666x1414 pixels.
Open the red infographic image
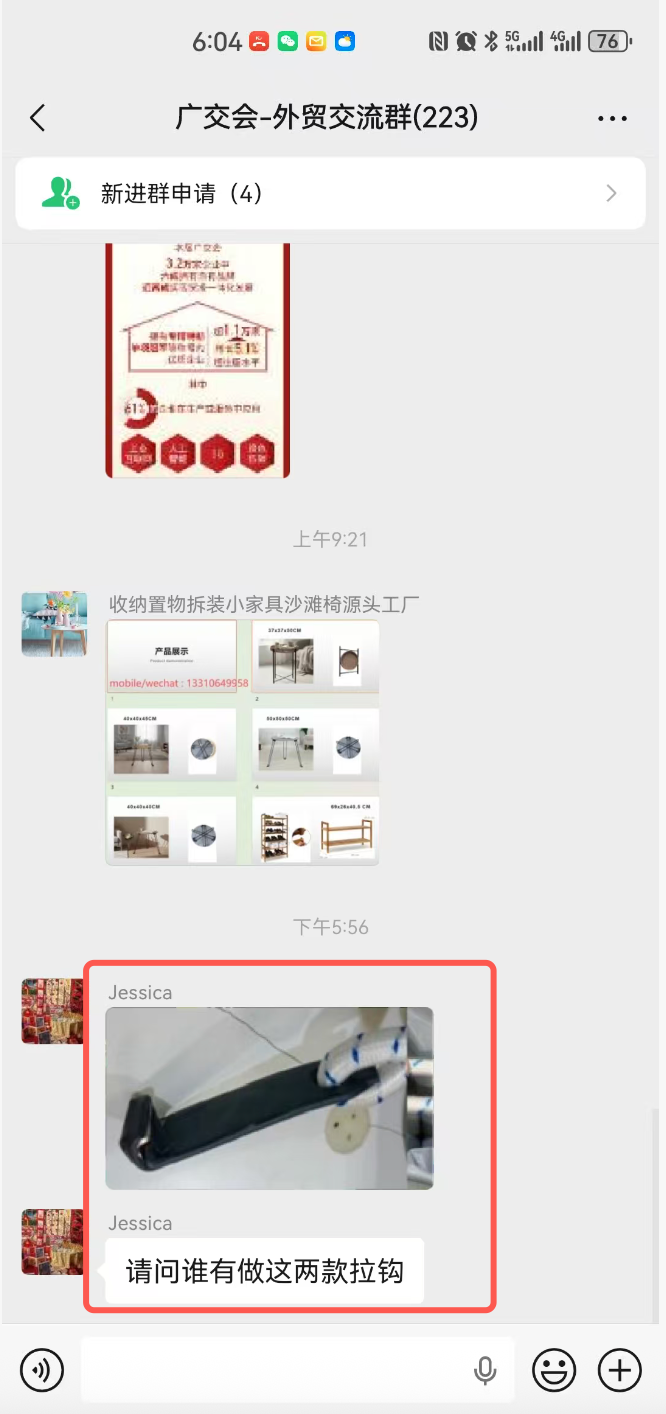pos(198,360)
